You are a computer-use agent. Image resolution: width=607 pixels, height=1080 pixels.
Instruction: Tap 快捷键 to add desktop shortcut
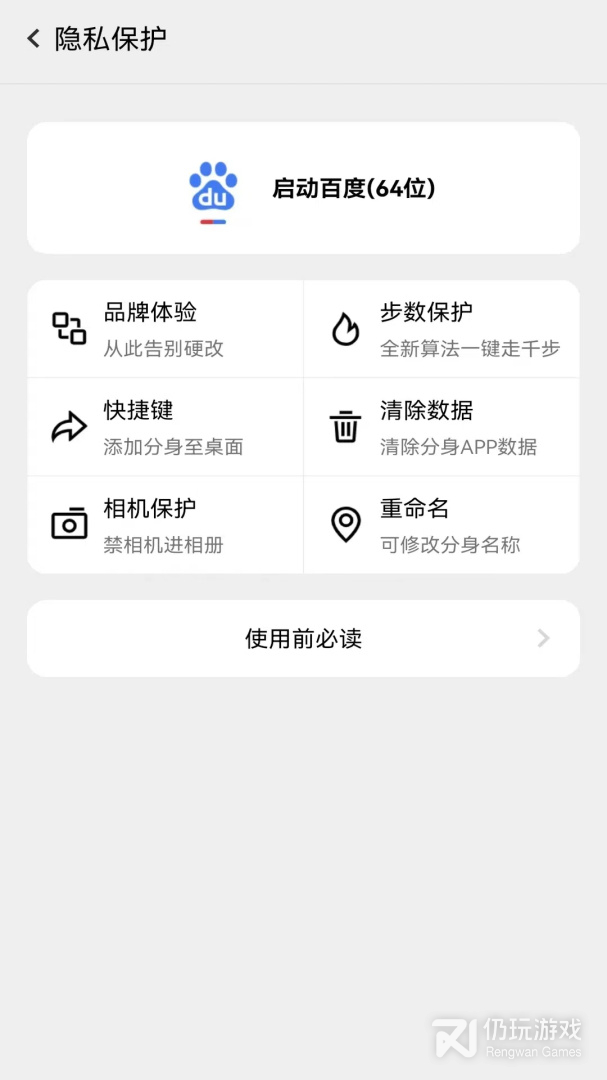165,427
